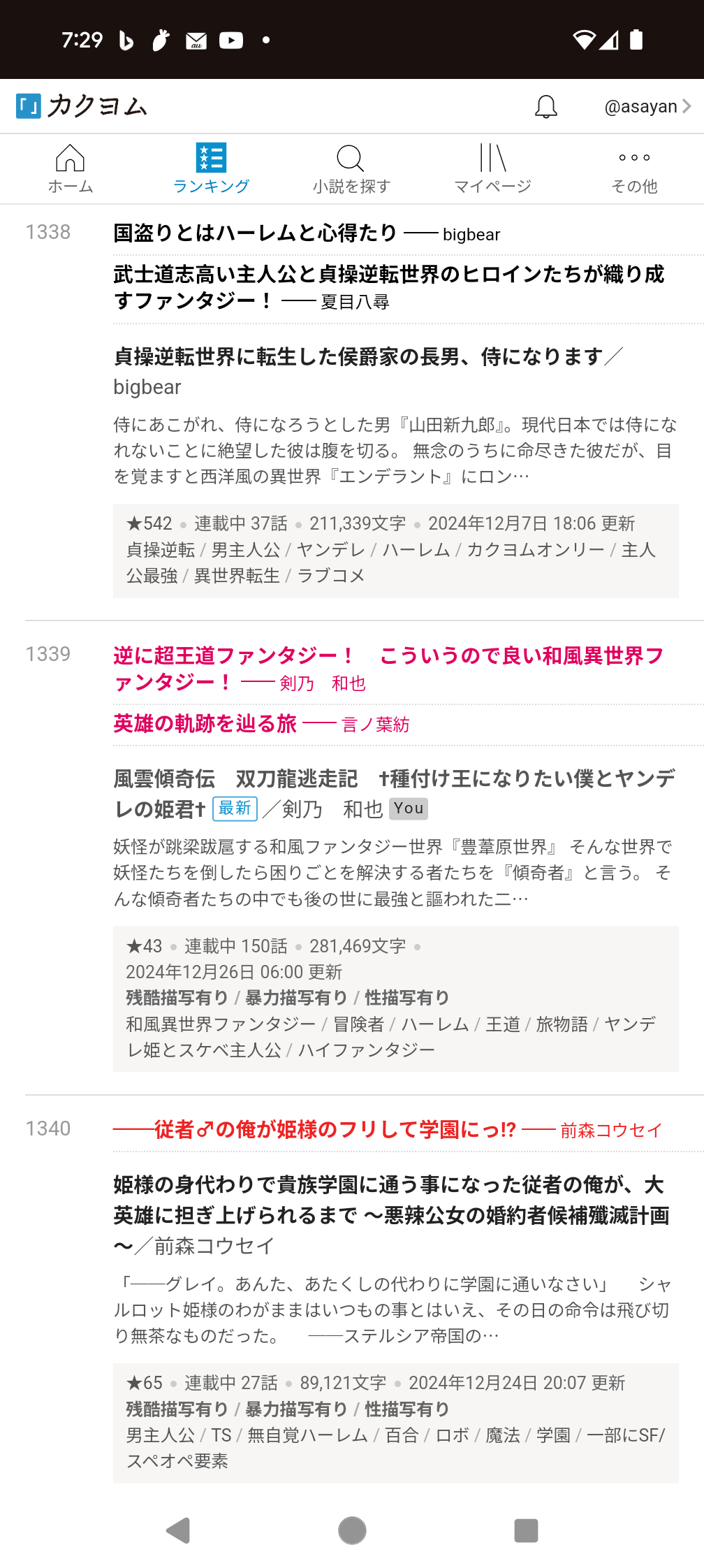
Task: Switch to the ホーム tab
Action: click(x=71, y=168)
